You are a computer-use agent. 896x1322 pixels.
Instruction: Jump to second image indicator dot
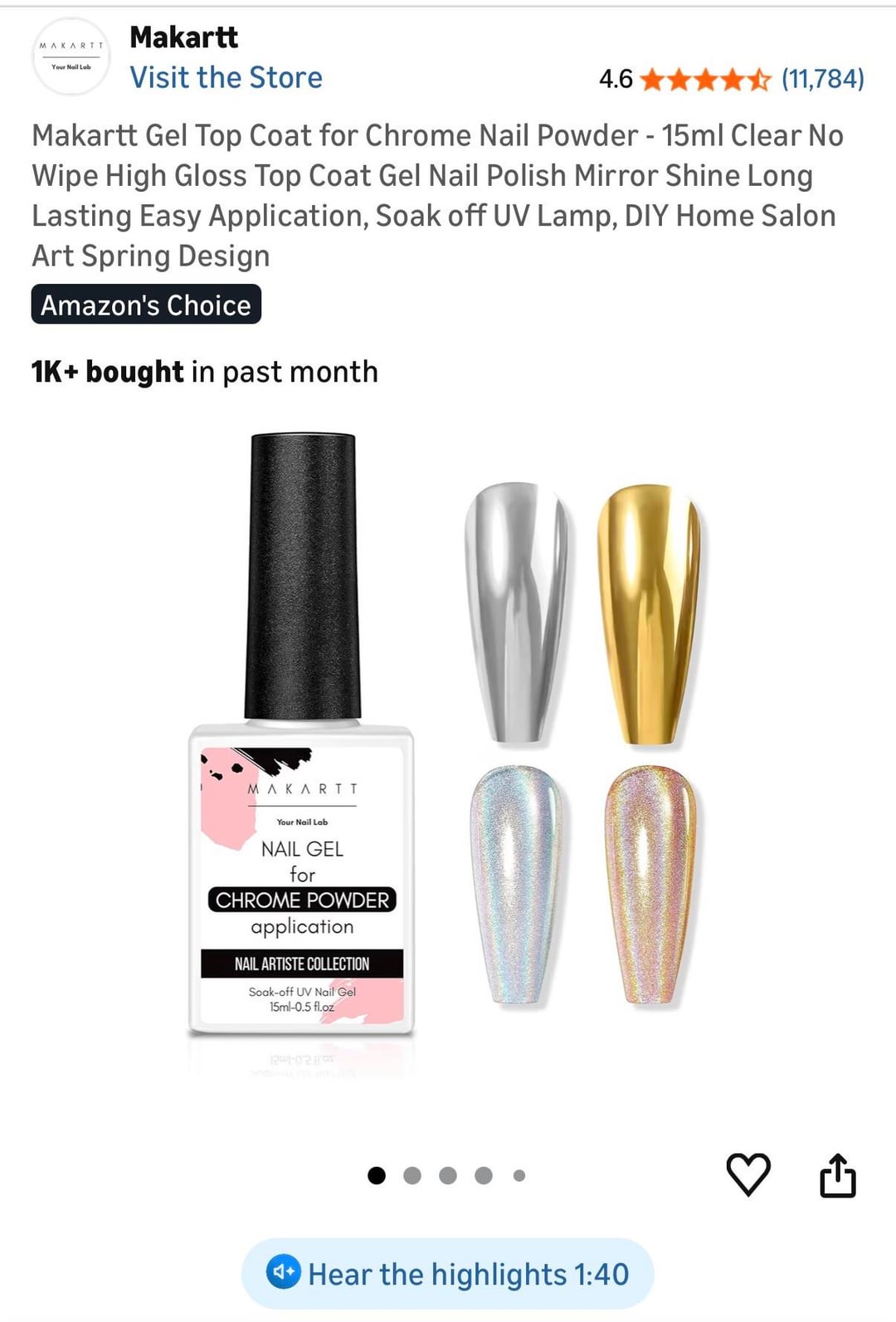coord(412,1175)
